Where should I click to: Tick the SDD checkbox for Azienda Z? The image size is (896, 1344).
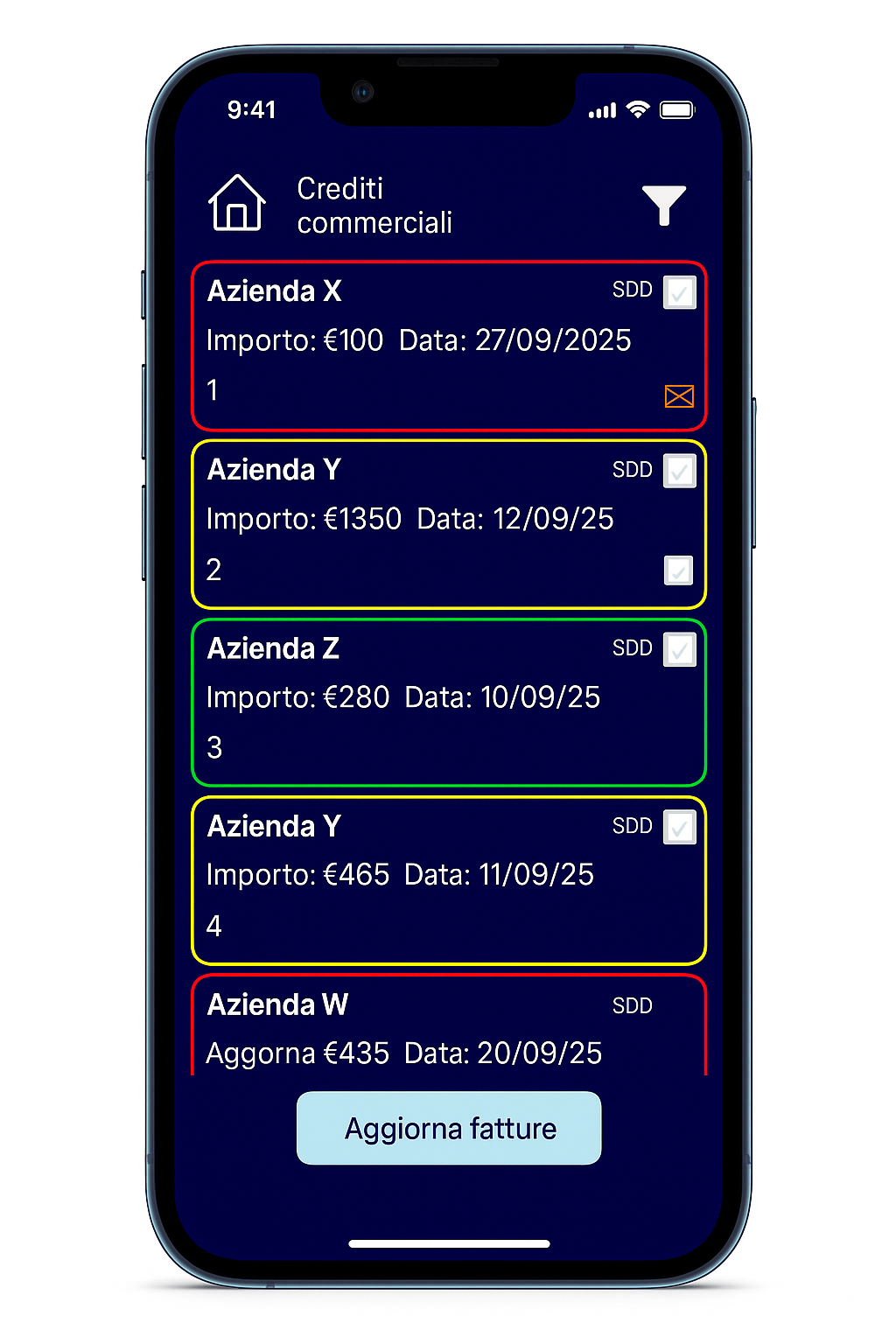(x=679, y=649)
